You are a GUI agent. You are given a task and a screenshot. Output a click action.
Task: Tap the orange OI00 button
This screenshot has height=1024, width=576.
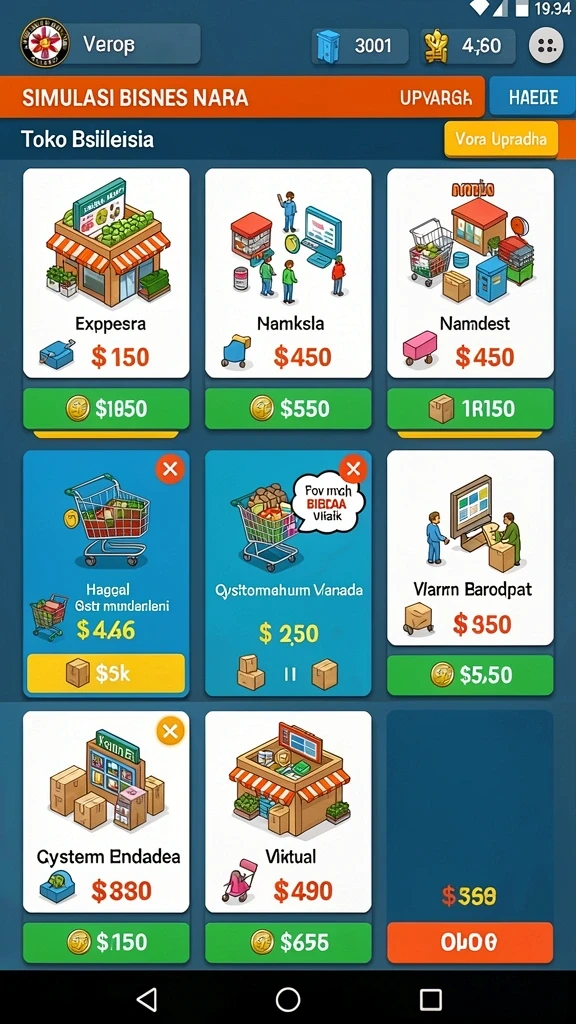(470, 942)
